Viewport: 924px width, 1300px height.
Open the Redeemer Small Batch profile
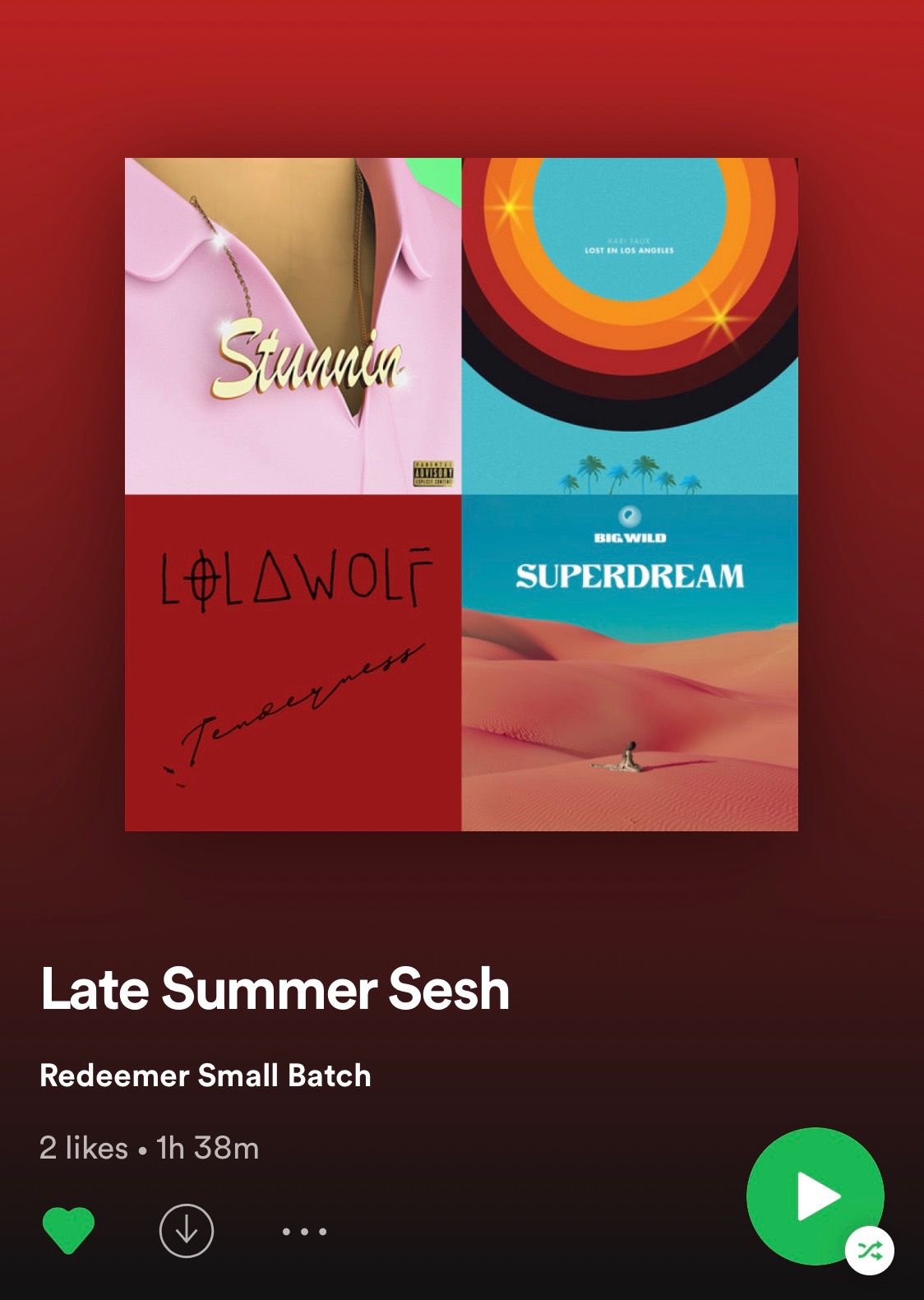point(205,1074)
